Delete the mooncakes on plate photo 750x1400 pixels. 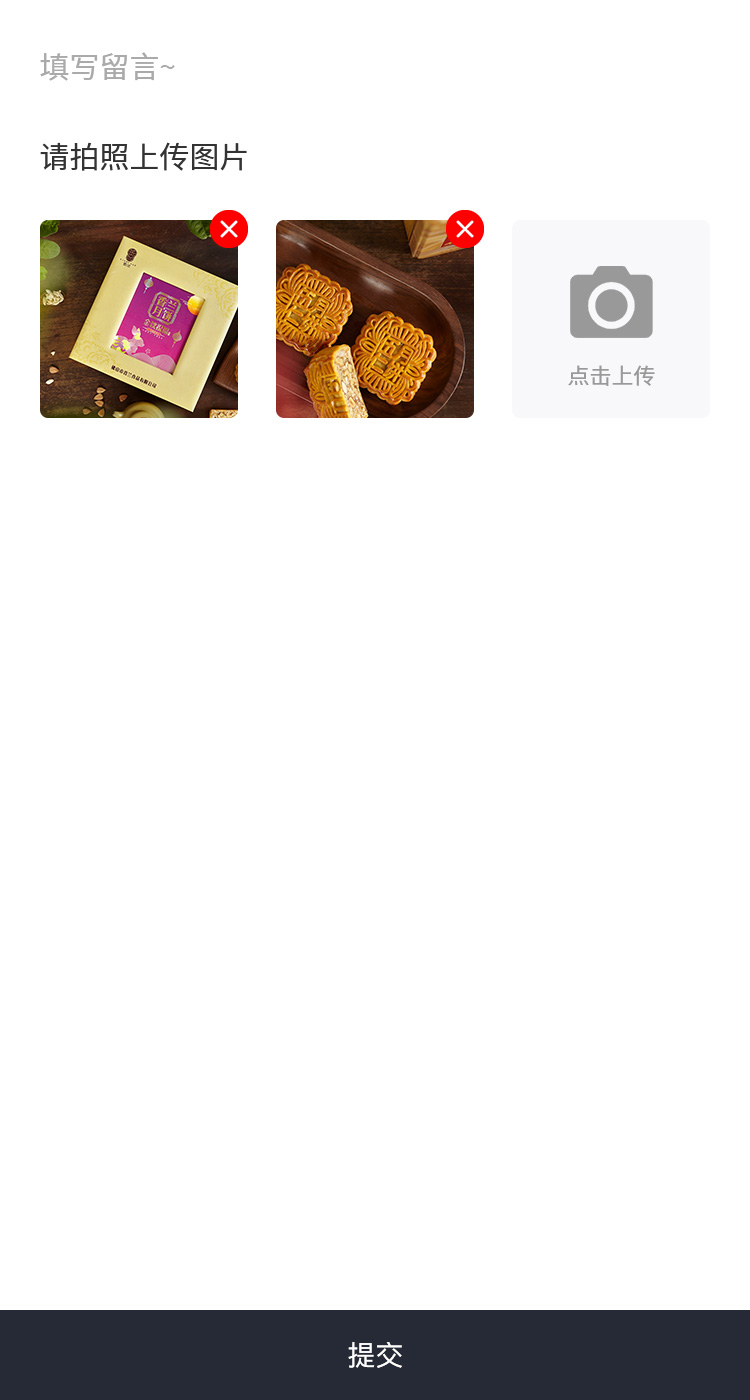(465, 229)
